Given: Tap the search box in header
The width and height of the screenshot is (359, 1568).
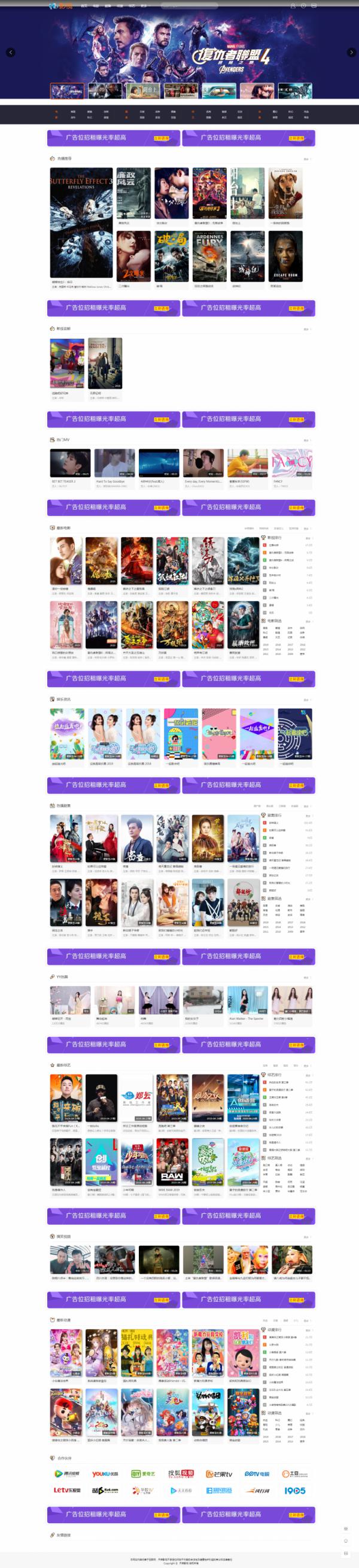Looking at the screenshot, I should (x=188, y=6).
